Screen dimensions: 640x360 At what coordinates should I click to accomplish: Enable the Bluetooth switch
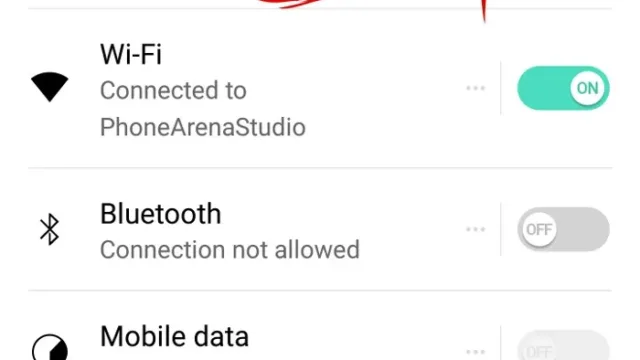click(x=563, y=229)
